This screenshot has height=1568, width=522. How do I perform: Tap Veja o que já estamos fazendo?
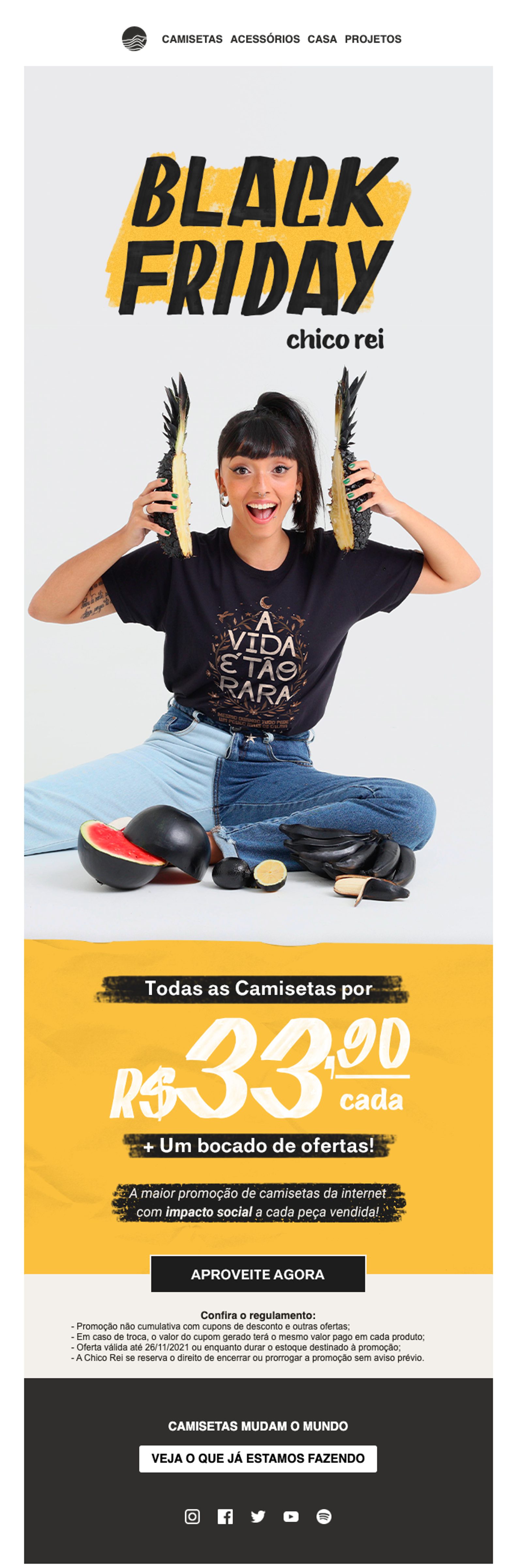point(258,1458)
